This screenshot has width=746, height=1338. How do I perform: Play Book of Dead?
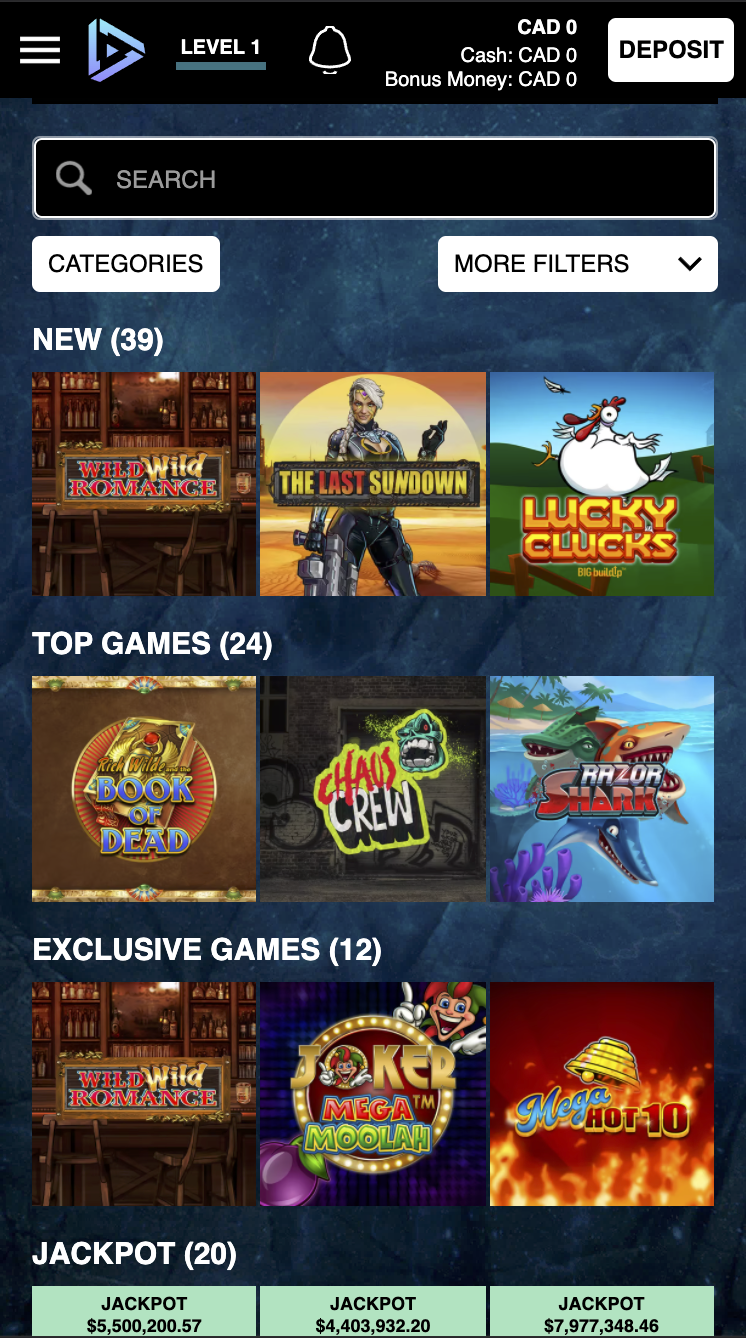pyautogui.click(x=144, y=789)
